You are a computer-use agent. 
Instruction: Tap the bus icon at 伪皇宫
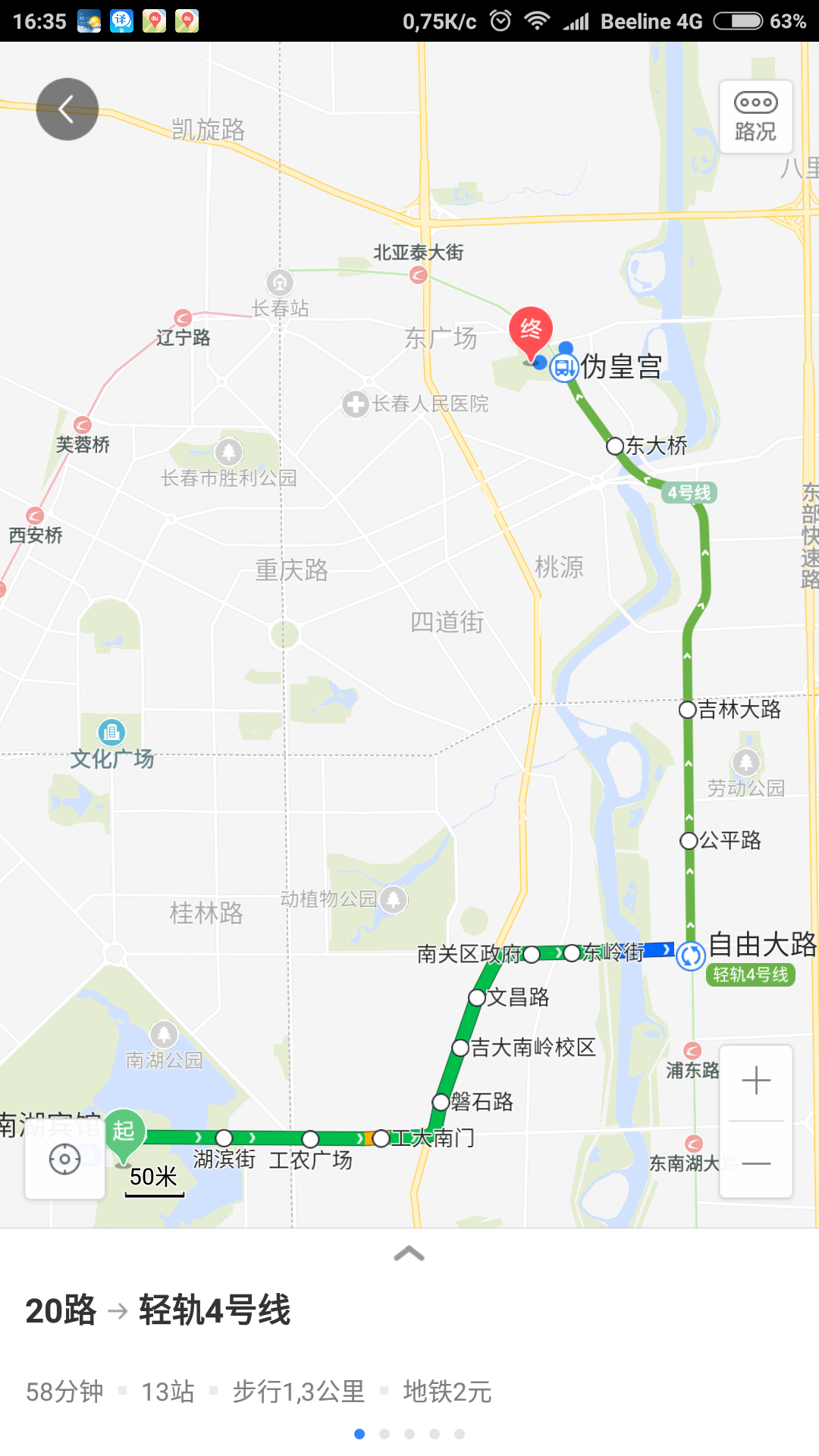point(563,368)
